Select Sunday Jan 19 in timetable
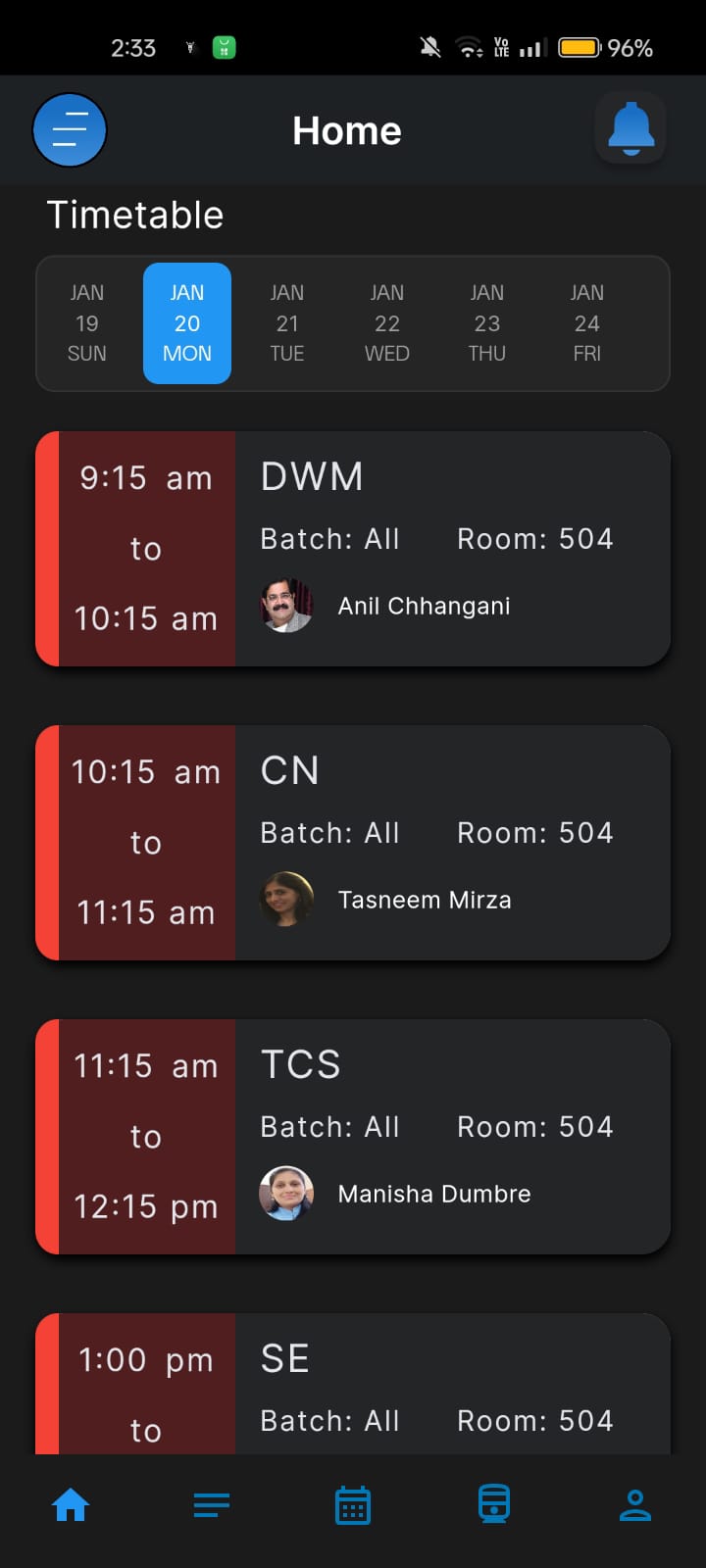706x1568 pixels. [87, 323]
